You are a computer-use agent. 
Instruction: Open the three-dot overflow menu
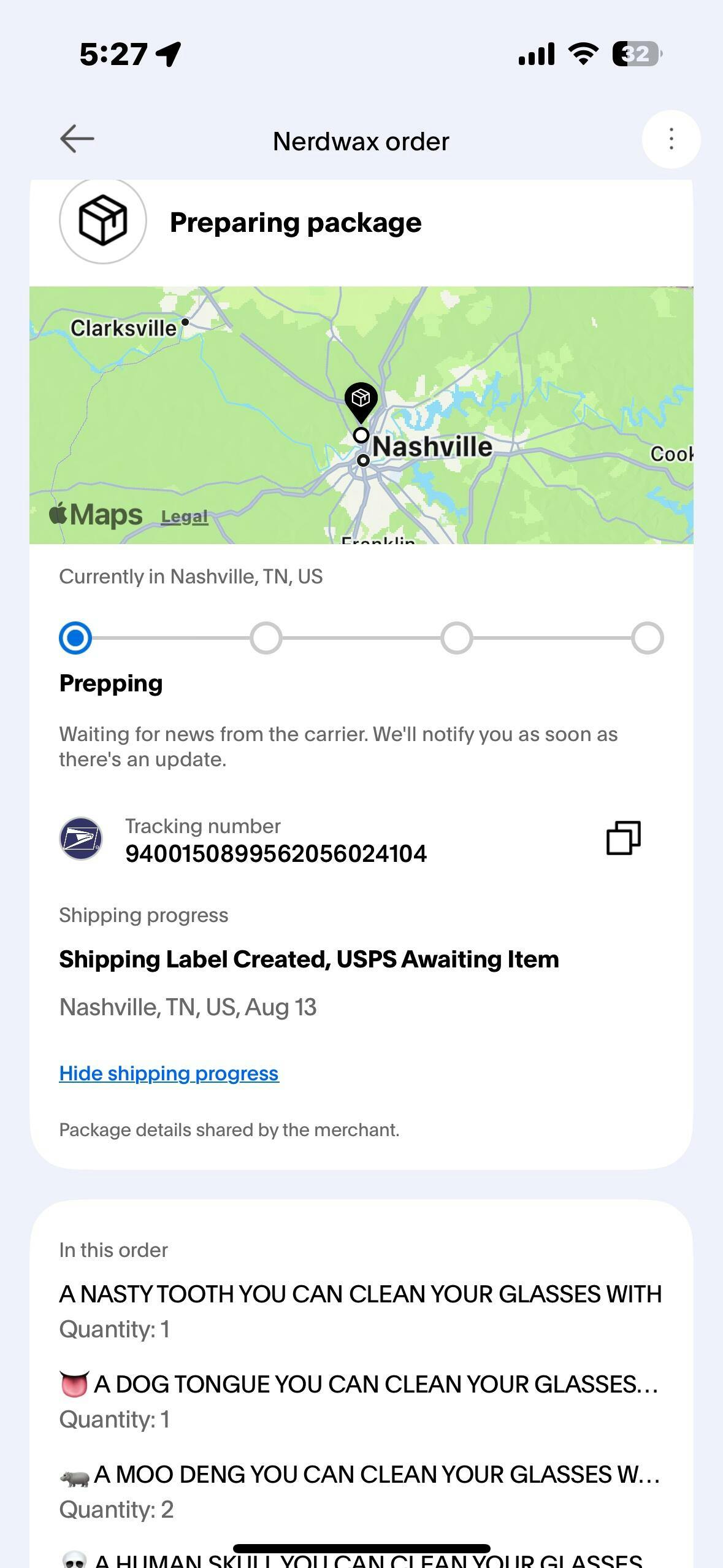point(671,139)
